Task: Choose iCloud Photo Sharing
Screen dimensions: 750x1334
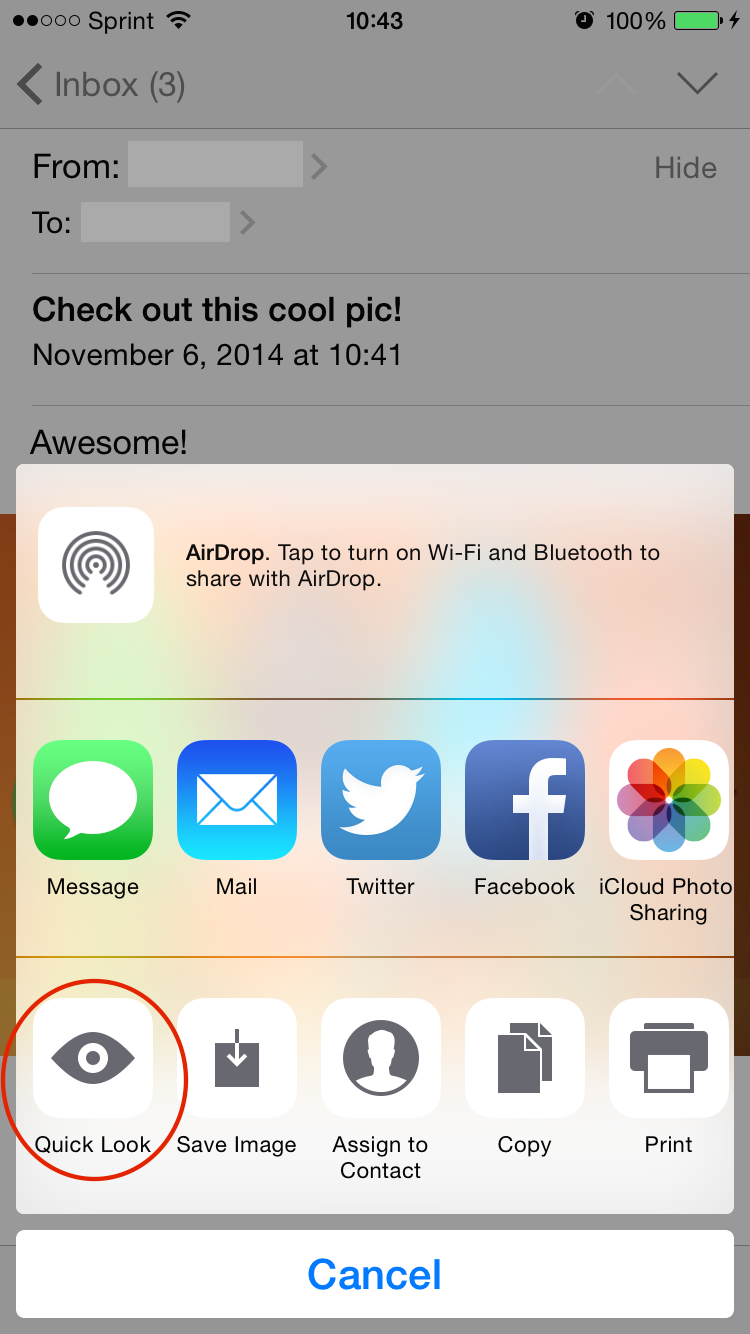Action: click(x=669, y=800)
